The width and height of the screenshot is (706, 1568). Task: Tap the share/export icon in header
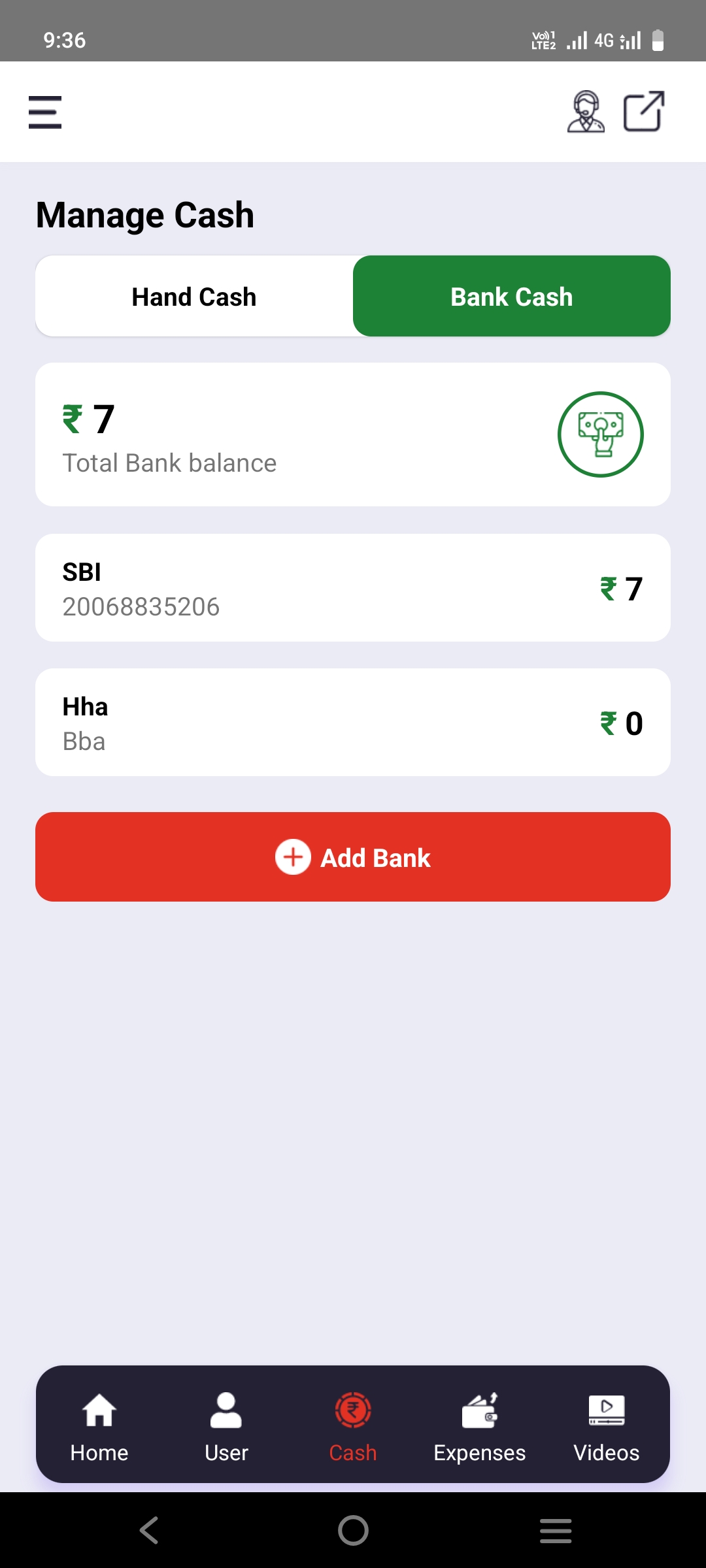644,112
